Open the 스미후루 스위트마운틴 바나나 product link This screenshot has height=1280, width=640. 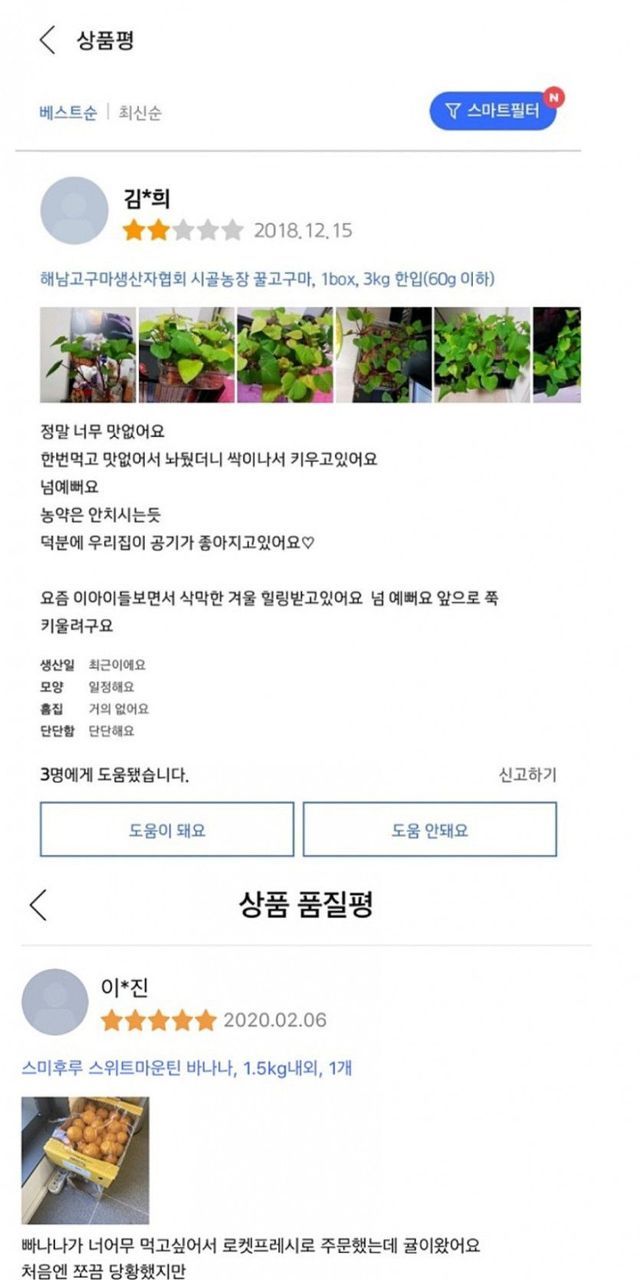(x=187, y=1068)
